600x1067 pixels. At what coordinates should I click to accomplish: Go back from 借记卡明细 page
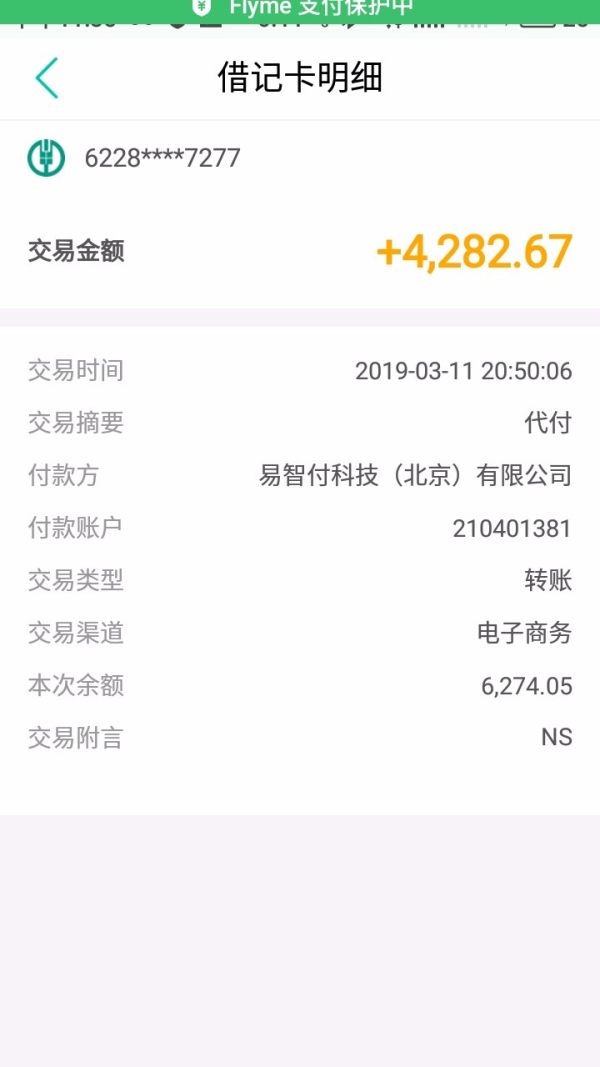coord(47,78)
